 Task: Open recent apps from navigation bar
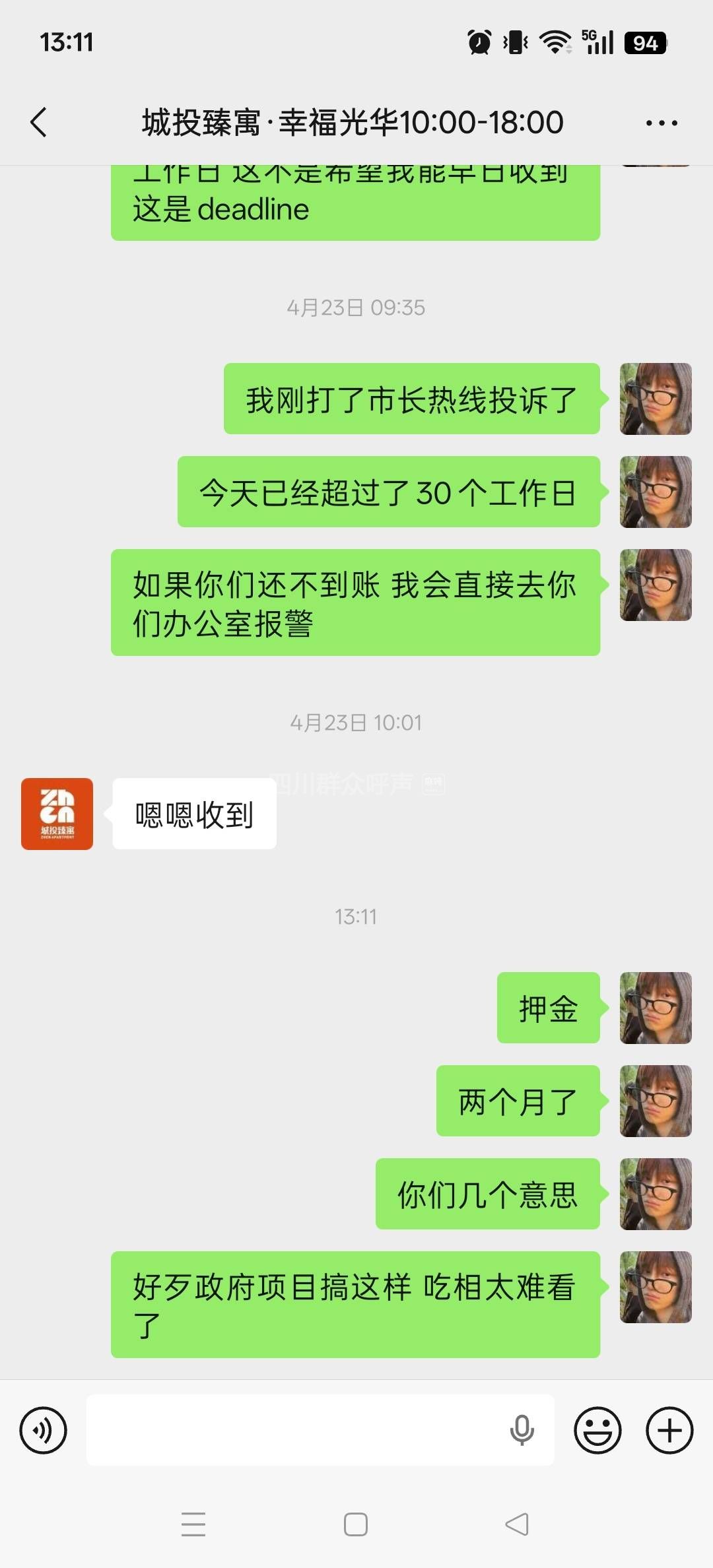tap(193, 1524)
